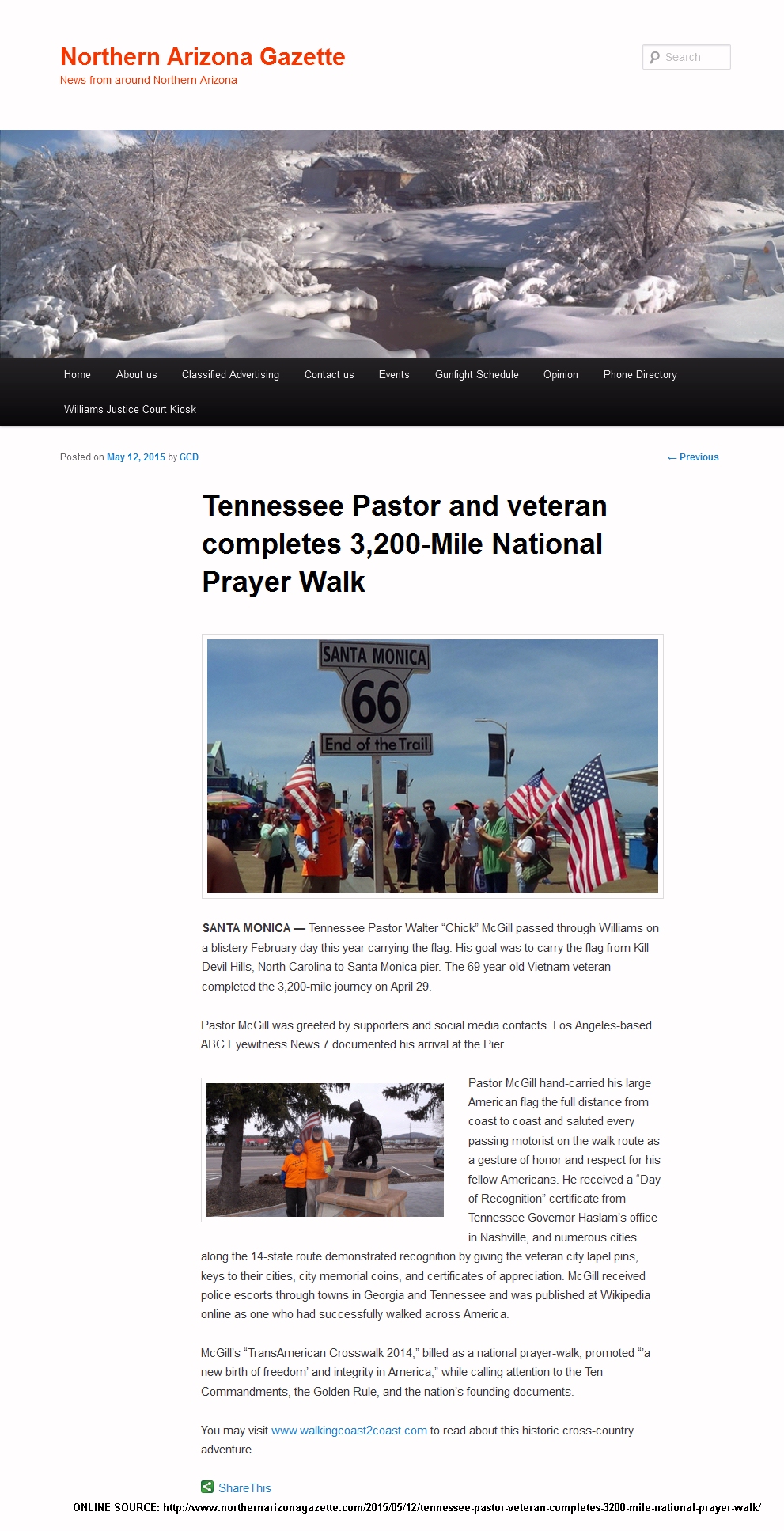Tap the May 12, 2015 post date
The width and height of the screenshot is (784, 1531).
[136, 457]
